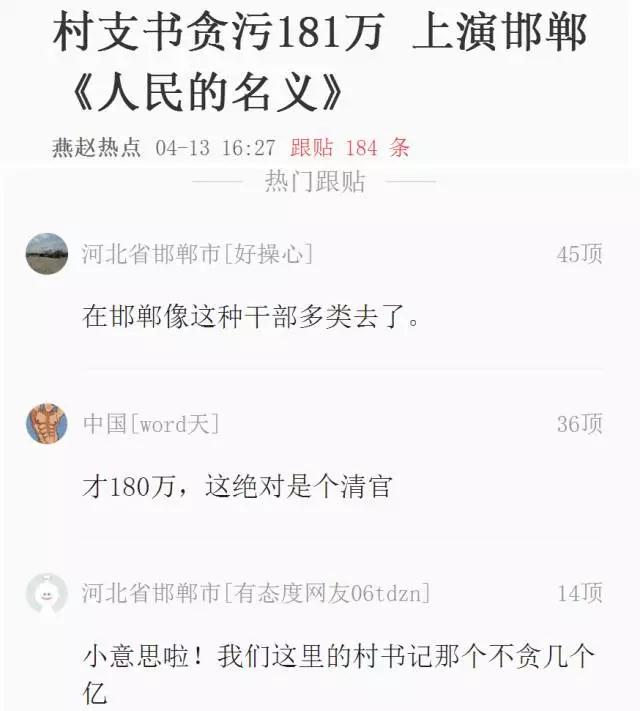Open 好操心's profile avatar

[46, 254]
